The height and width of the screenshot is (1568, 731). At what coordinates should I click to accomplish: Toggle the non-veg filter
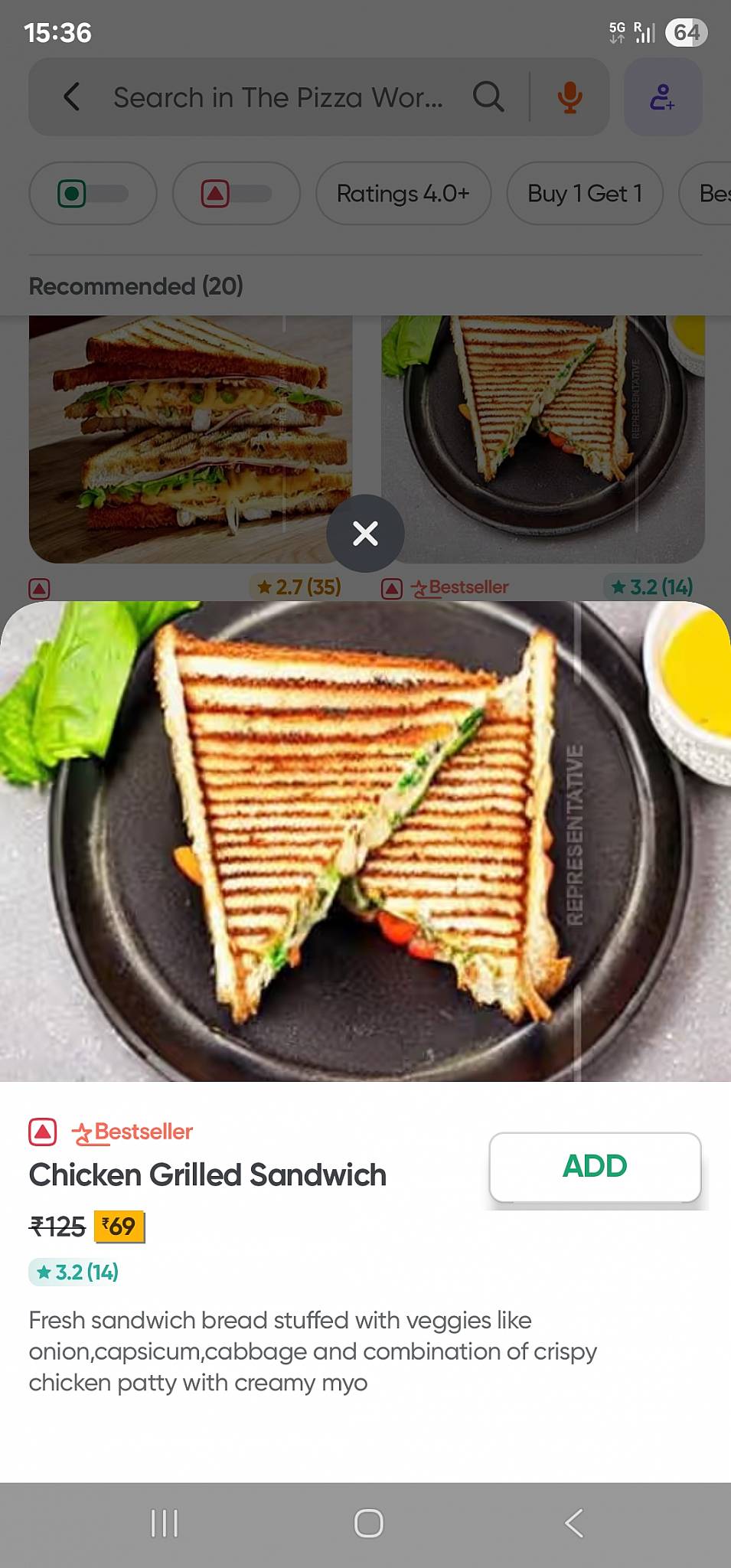[236, 194]
